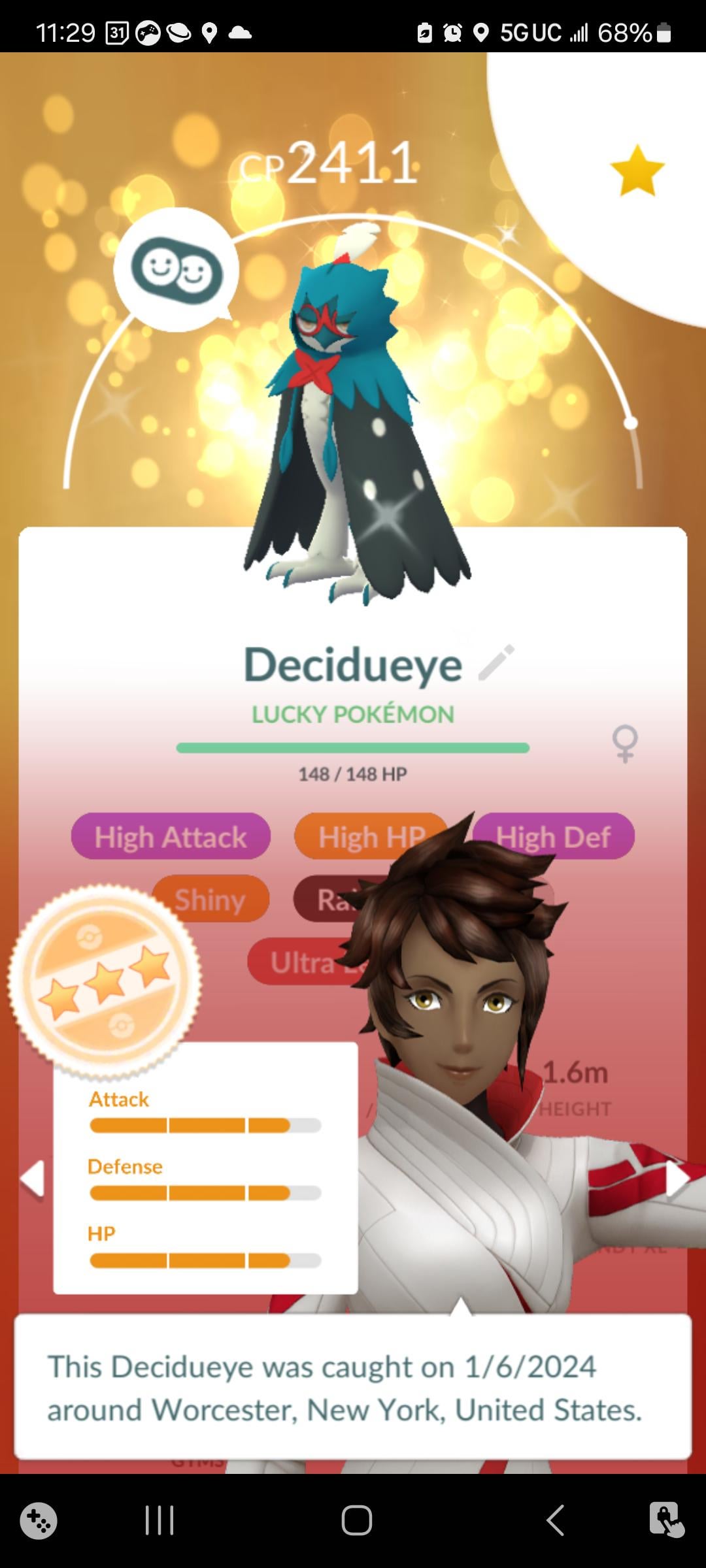Viewport: 706px width, 1568px height.
Task: Open the buddy smiley faces bubble
Action: [176, 270]
